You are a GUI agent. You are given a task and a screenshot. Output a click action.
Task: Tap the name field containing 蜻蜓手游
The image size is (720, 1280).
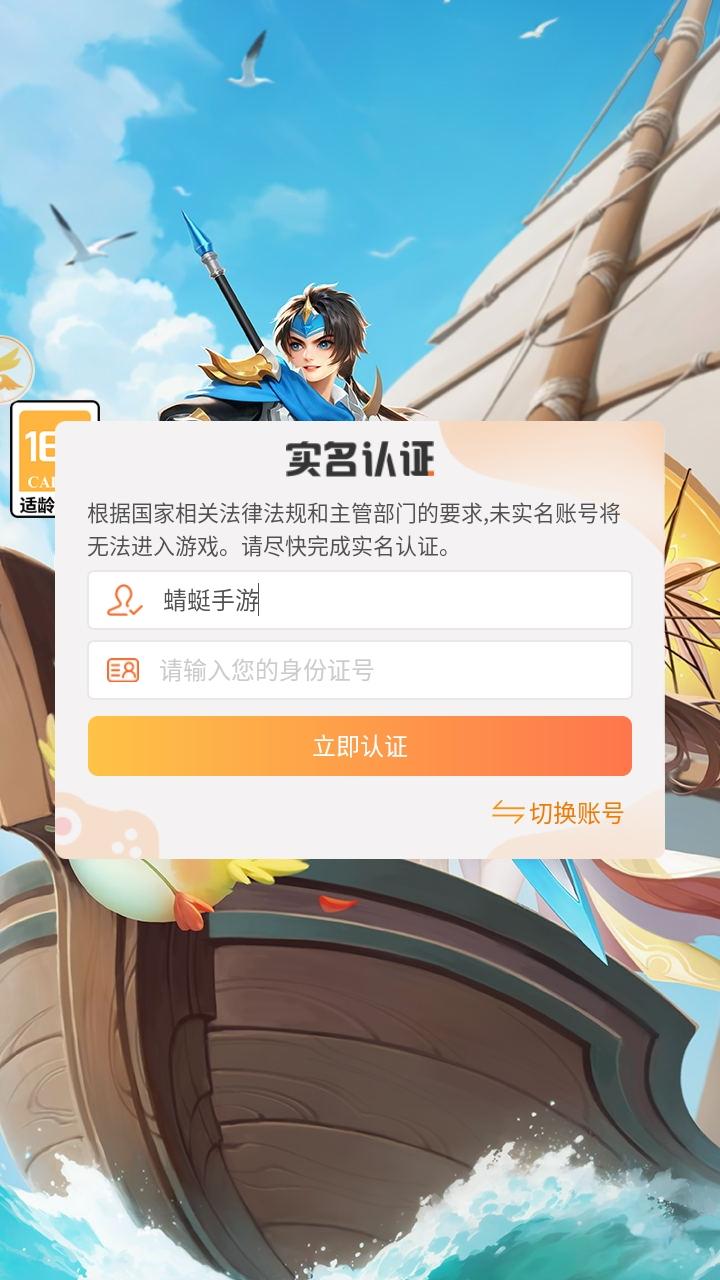click(x=360, y=600)
